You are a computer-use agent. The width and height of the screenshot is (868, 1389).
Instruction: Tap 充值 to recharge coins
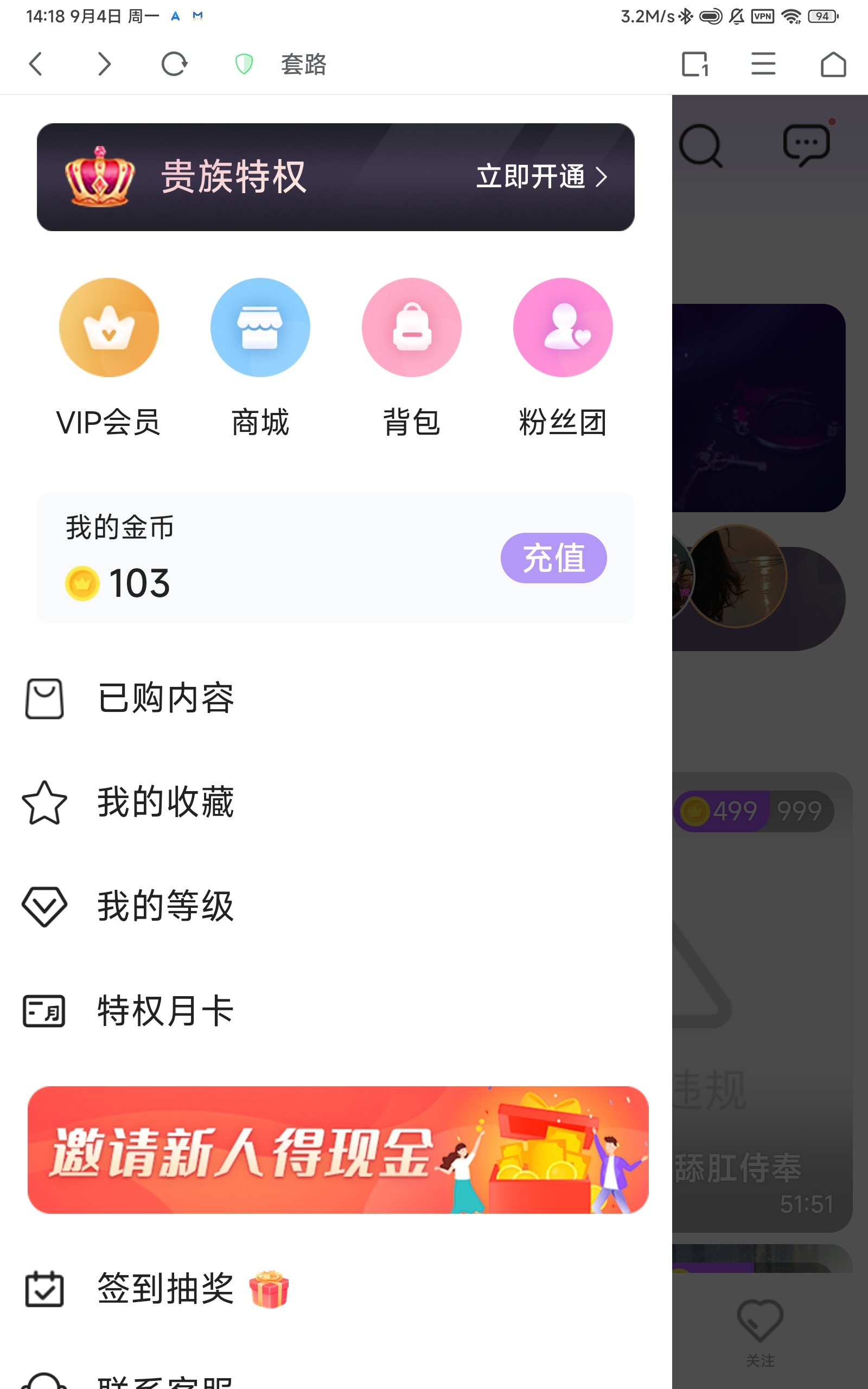[x=553, y=558]
